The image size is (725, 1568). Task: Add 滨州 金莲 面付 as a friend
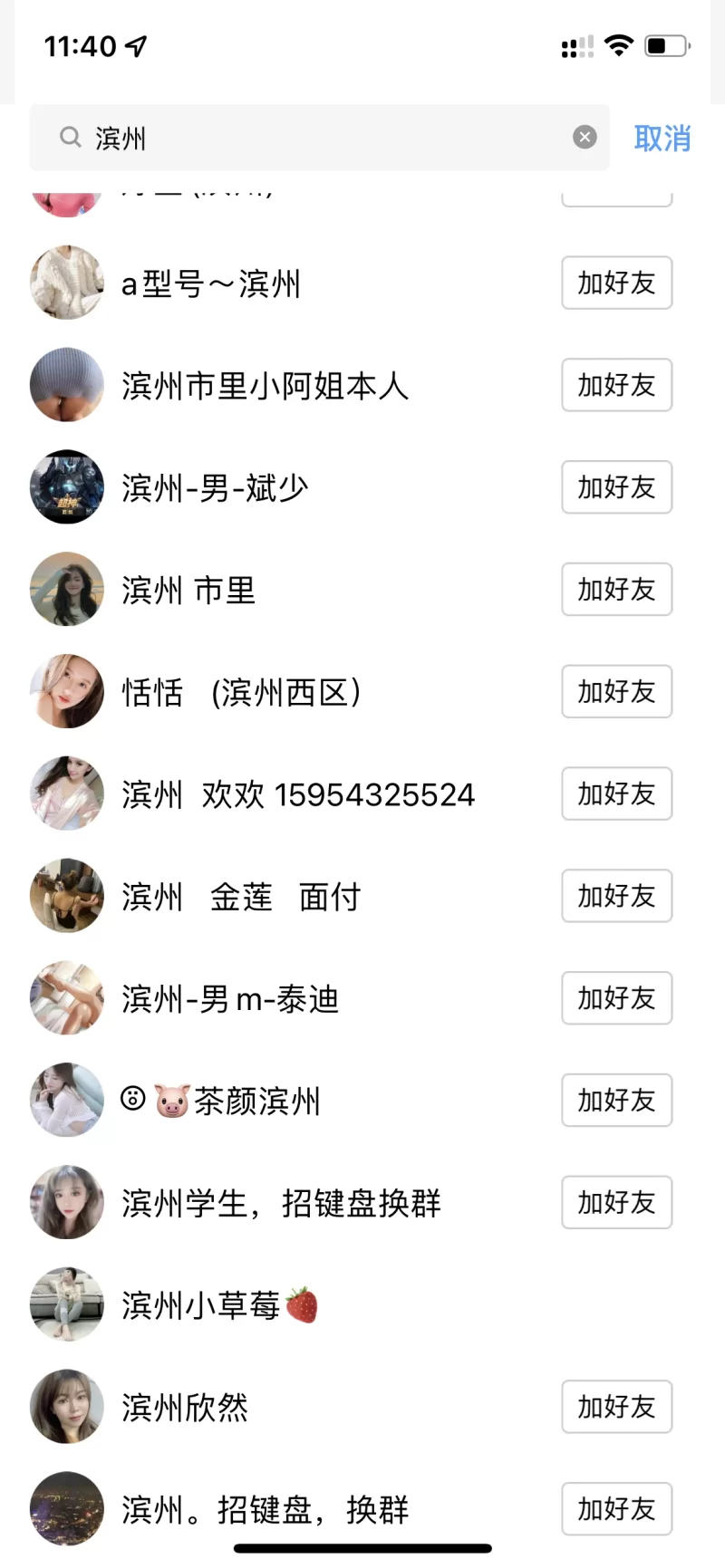[x=616, y=898]
